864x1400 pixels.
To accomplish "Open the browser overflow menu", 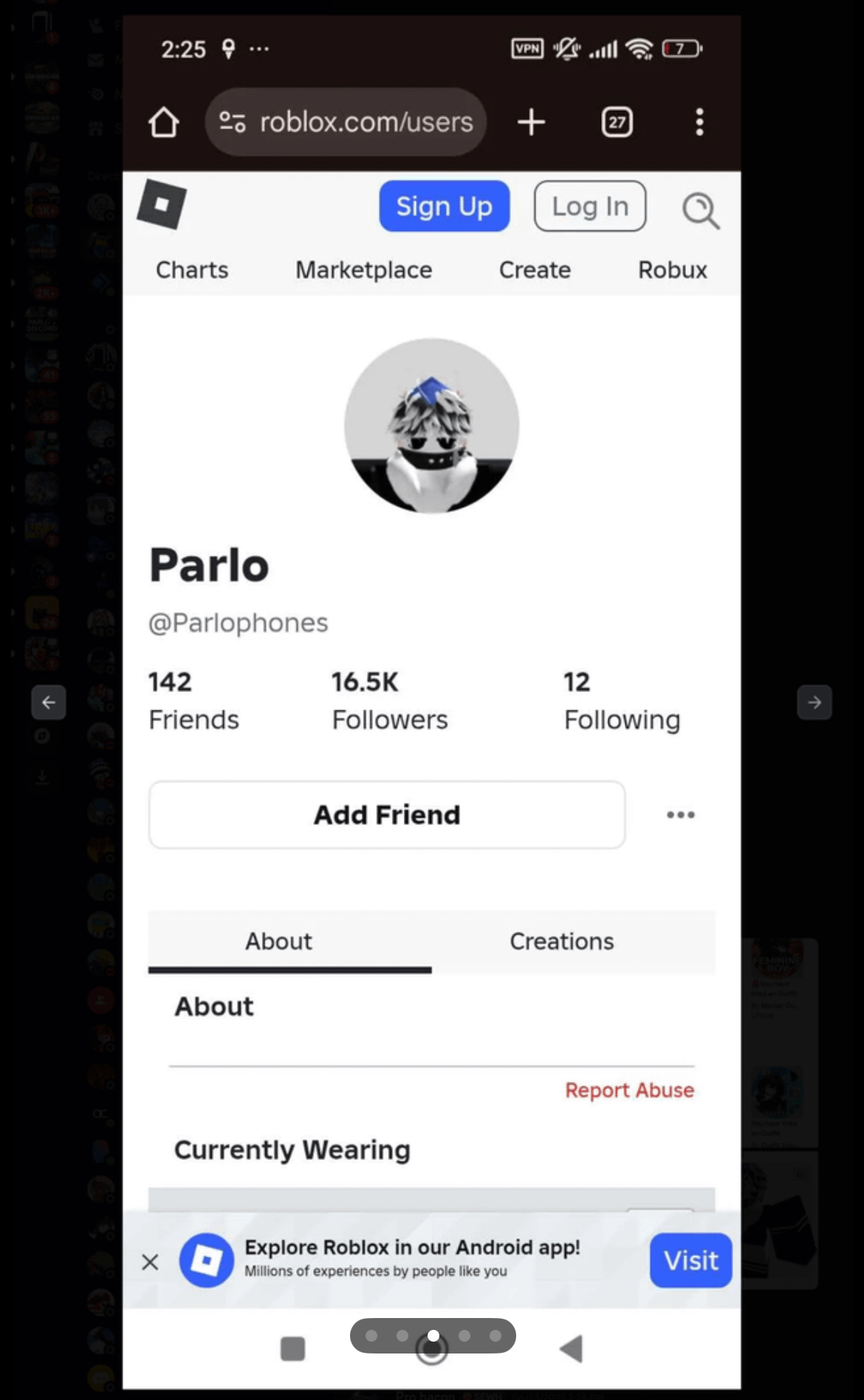I will 699,122.
